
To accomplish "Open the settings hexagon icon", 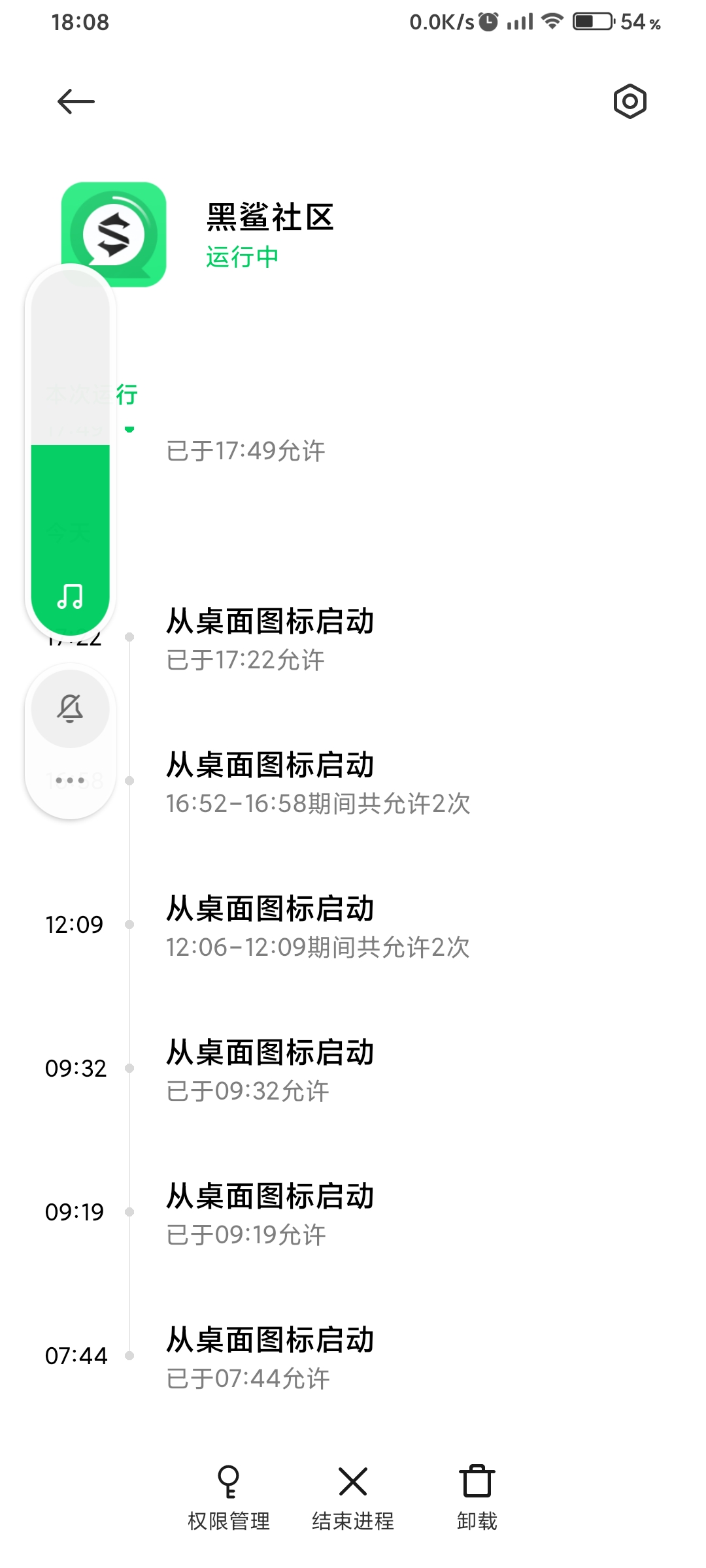I will point(630,101).
